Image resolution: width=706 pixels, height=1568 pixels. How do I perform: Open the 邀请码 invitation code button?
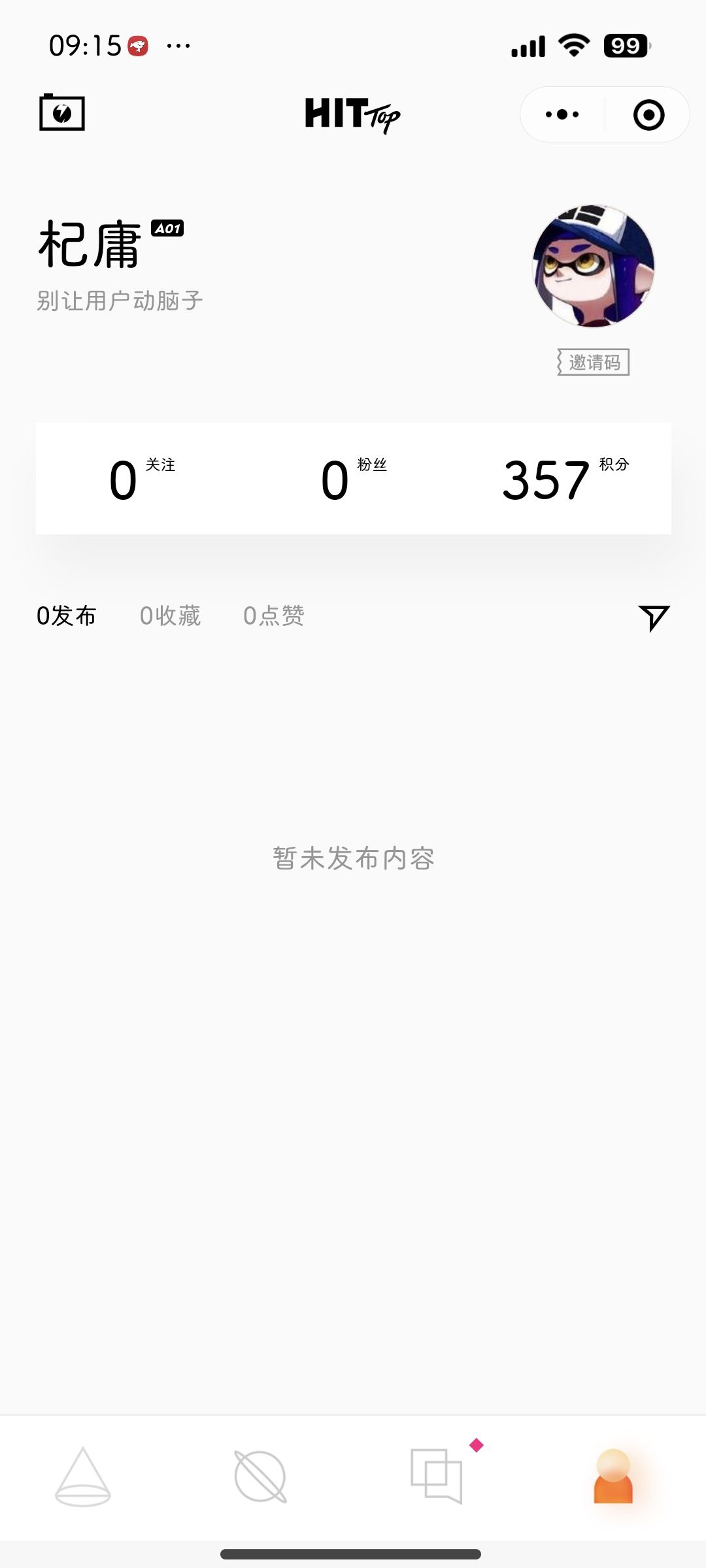pyautogui.click(x=593, y=362)
